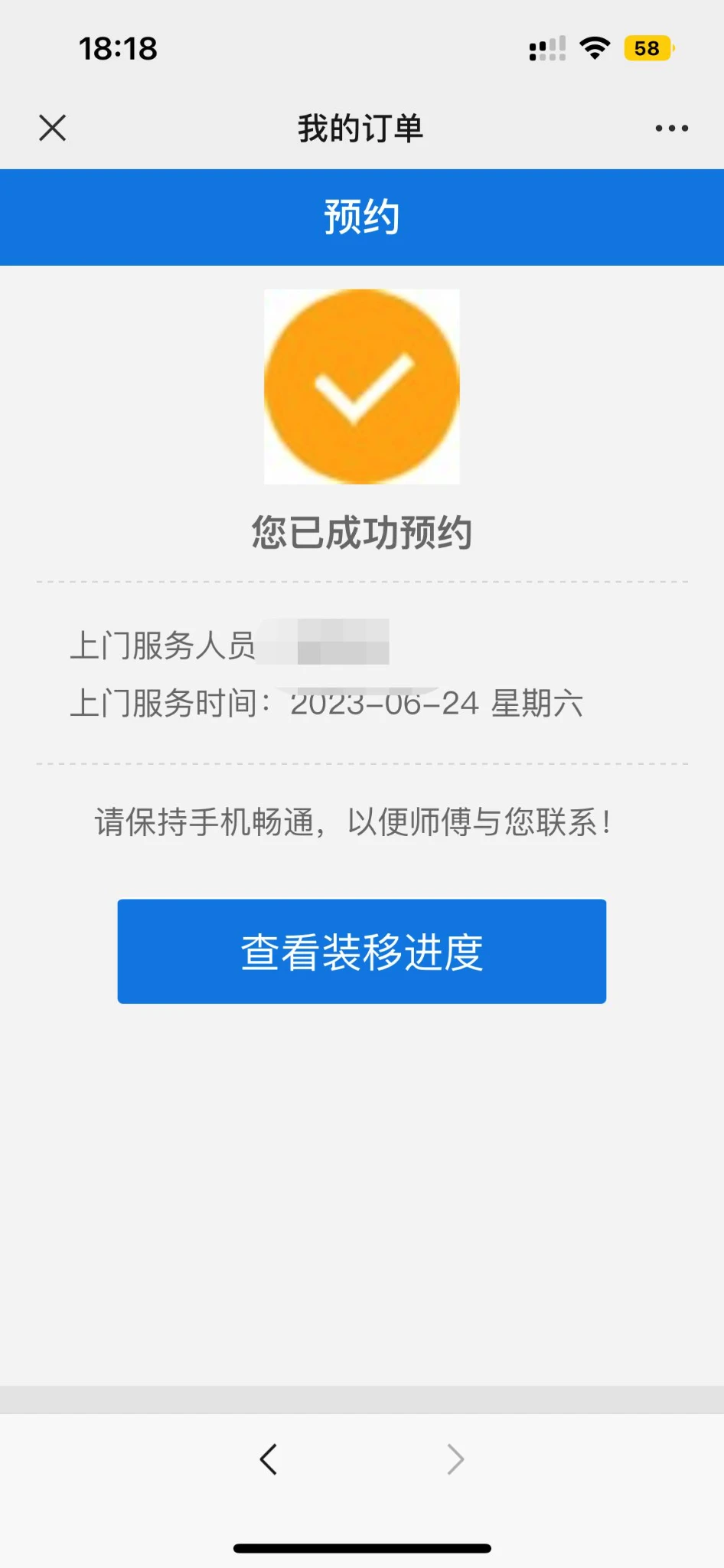Tap 查看装移进度 button
The width and height of the screenshot is (724, 1568).
pos(361,951)
